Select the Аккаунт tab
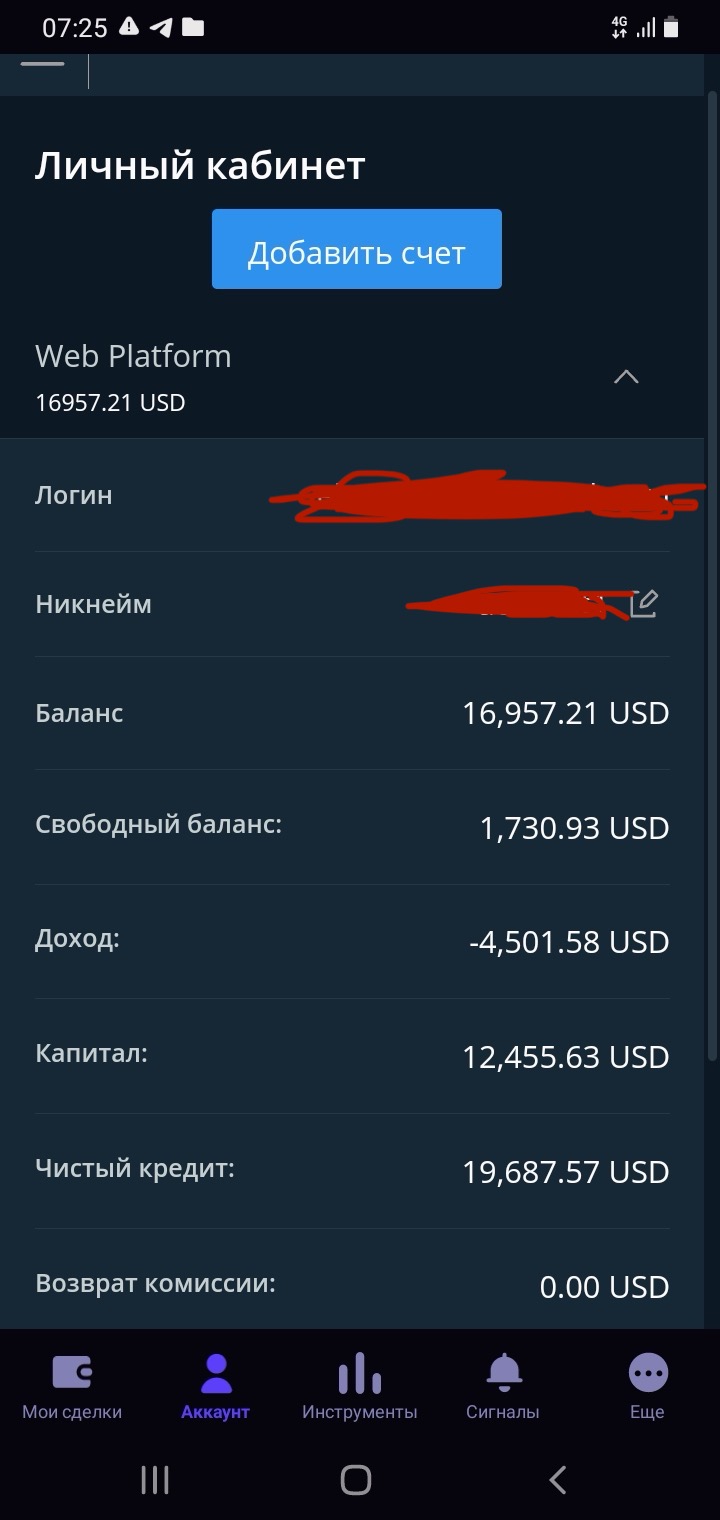The height and width of the screenshot is (1520, 720). (215, 1386)
